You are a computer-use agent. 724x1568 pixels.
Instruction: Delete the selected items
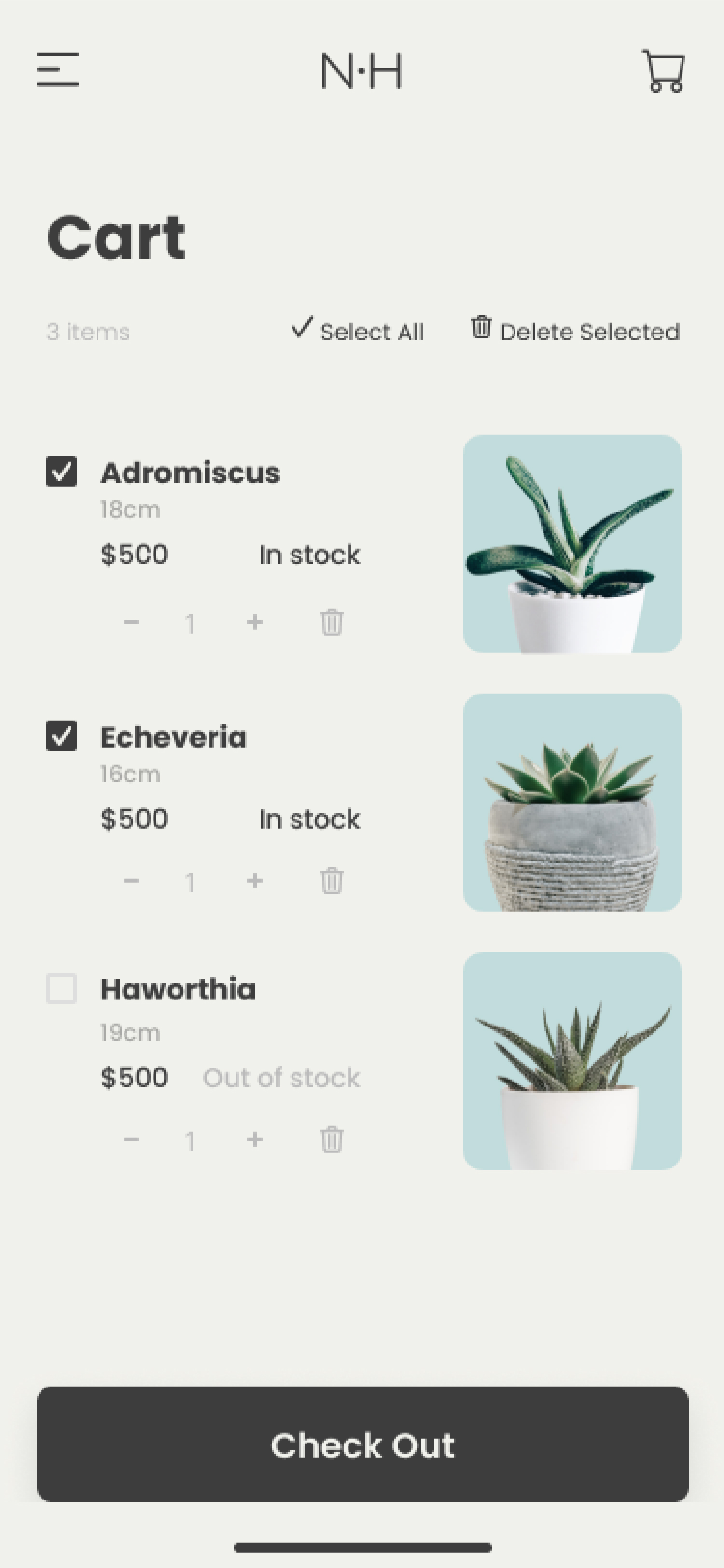pos(575,331)
